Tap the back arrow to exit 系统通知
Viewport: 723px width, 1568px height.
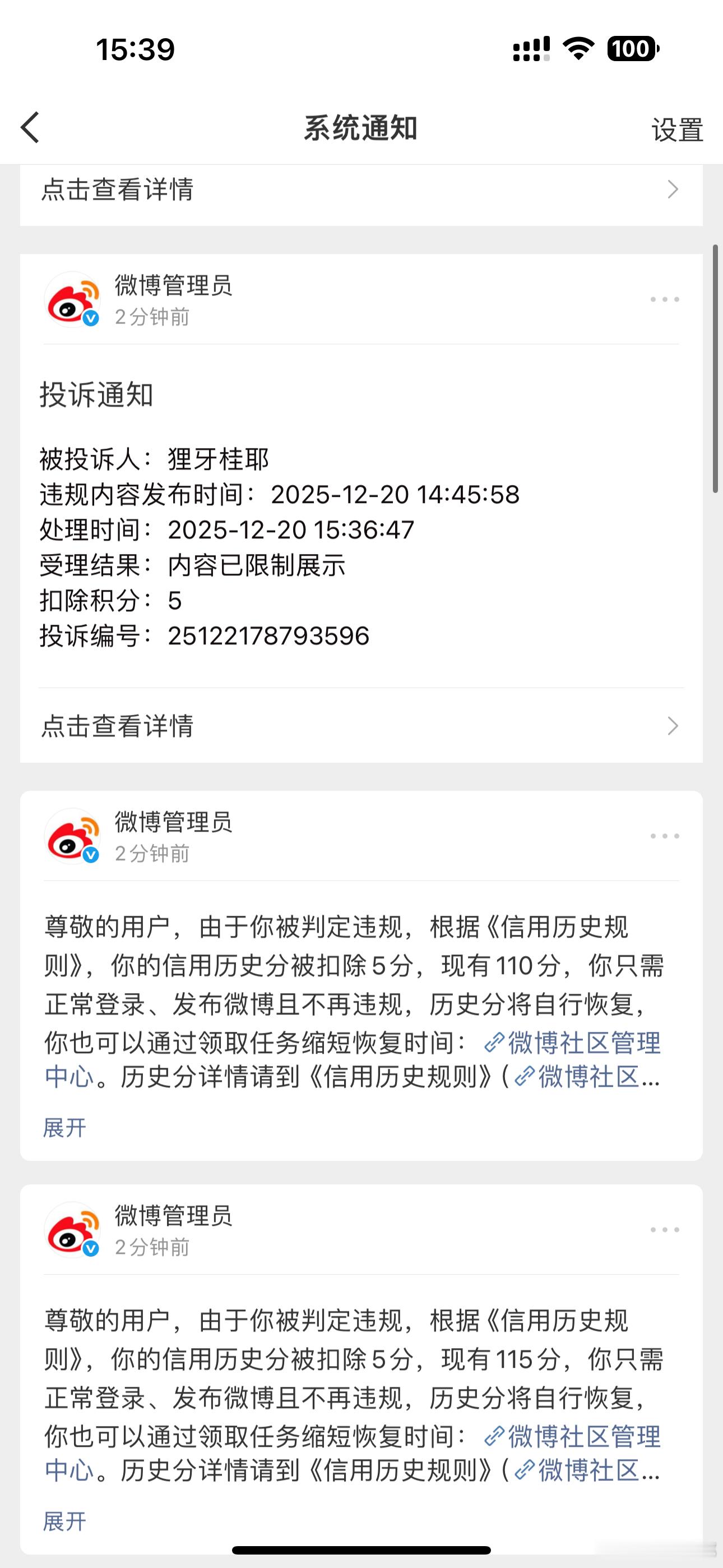click(30, 128)
